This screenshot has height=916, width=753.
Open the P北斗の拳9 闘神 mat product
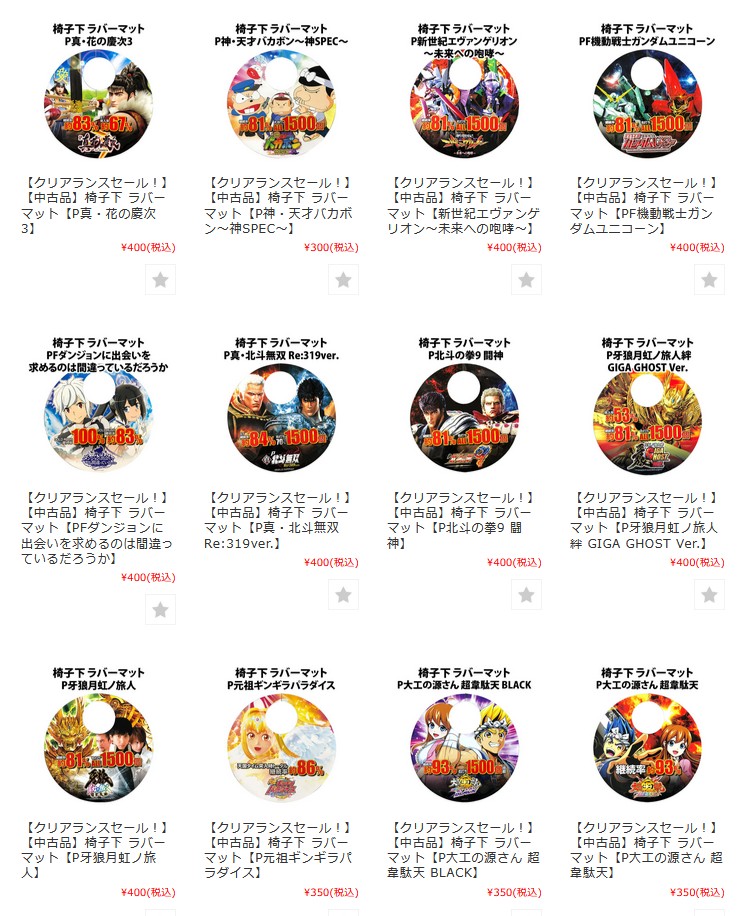(x=459, y=520)
